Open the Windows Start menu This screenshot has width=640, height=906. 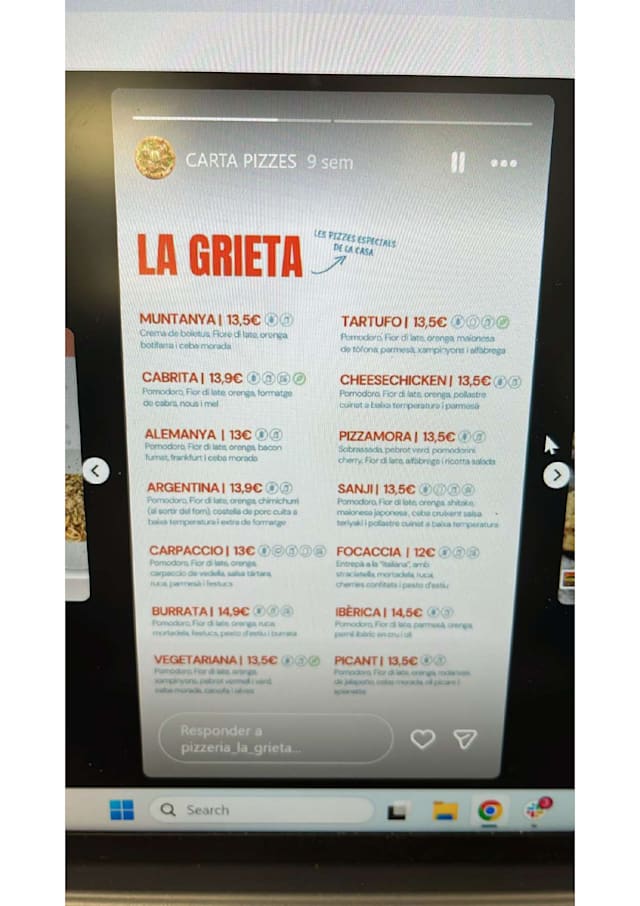[x=122, y=810]
